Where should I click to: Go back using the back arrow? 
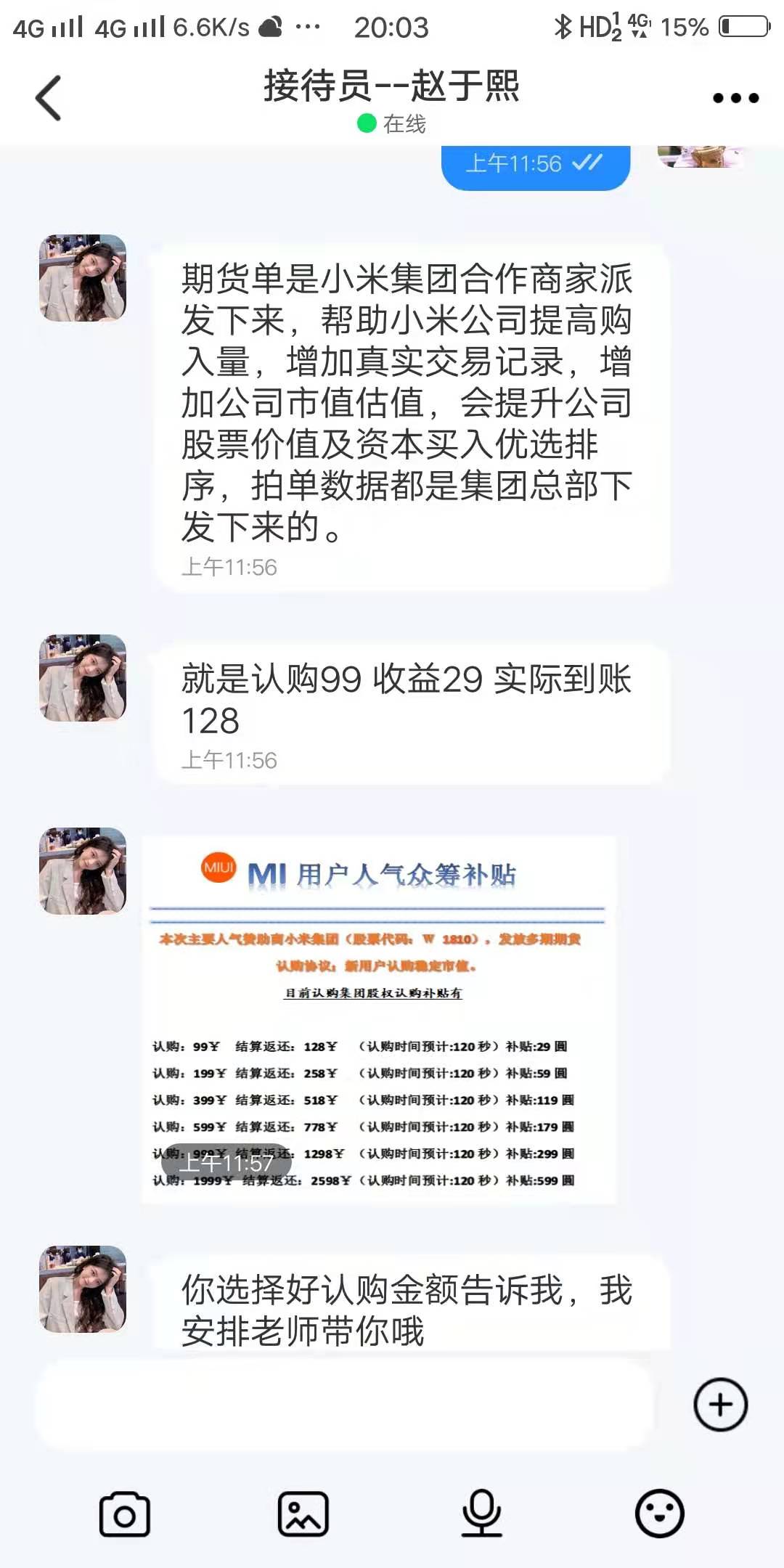(49, 97)
